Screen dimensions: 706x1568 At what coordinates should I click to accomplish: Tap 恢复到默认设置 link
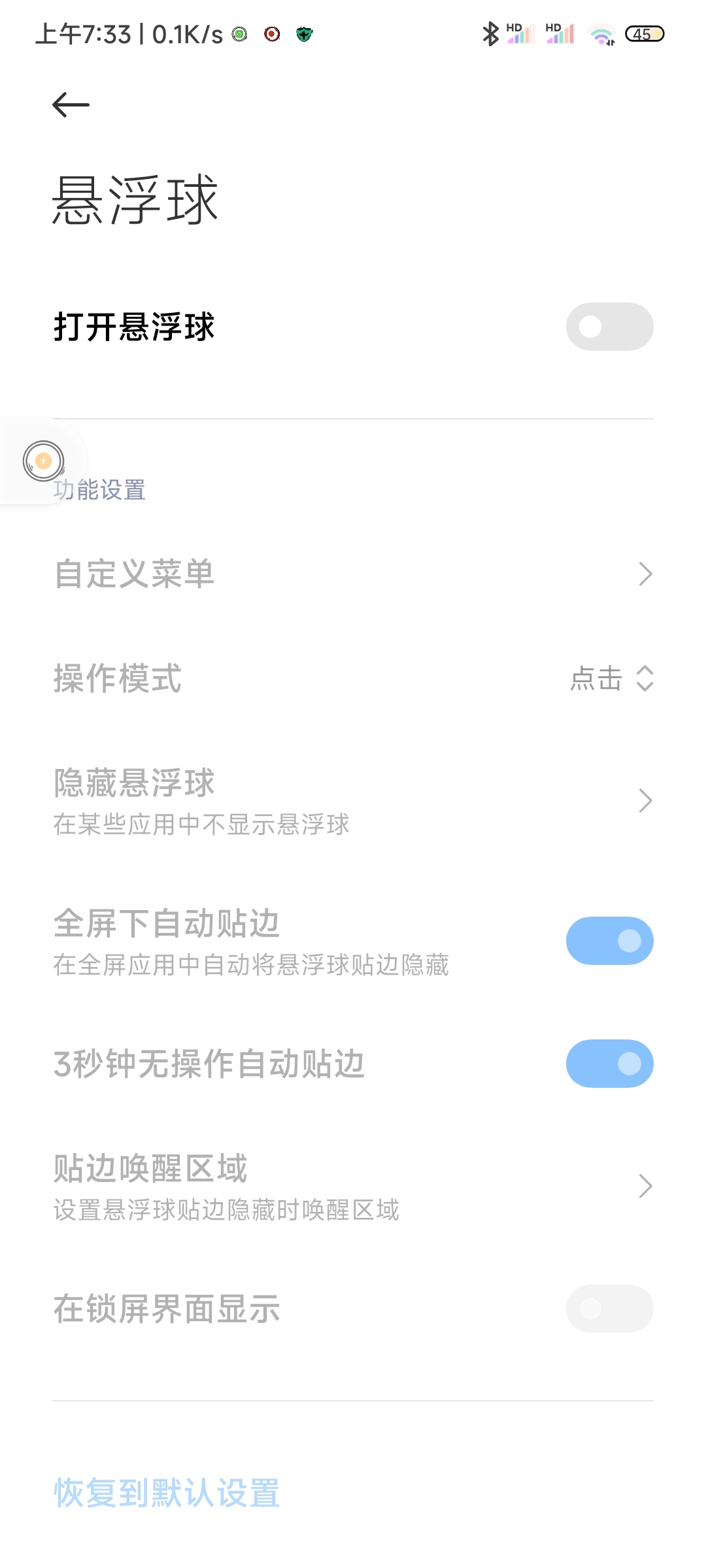click(x=167, y=1493)
